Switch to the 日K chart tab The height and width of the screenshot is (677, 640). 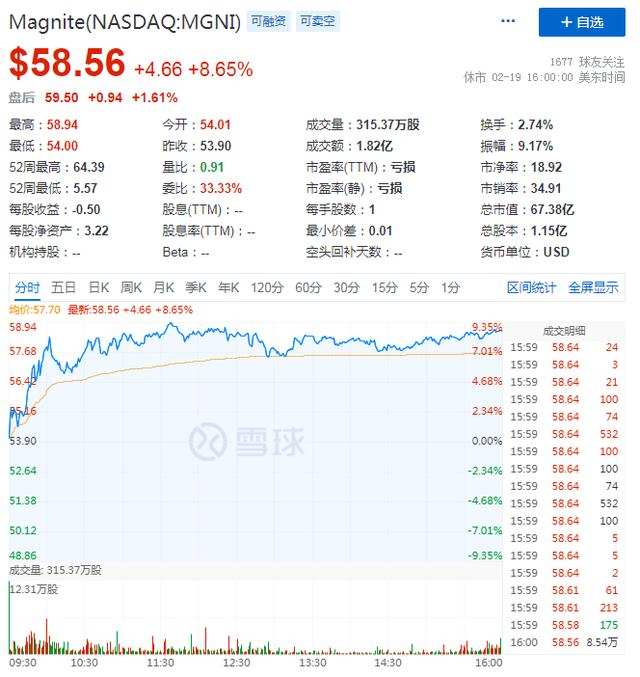pyautogui.click(x=98, y=287)
